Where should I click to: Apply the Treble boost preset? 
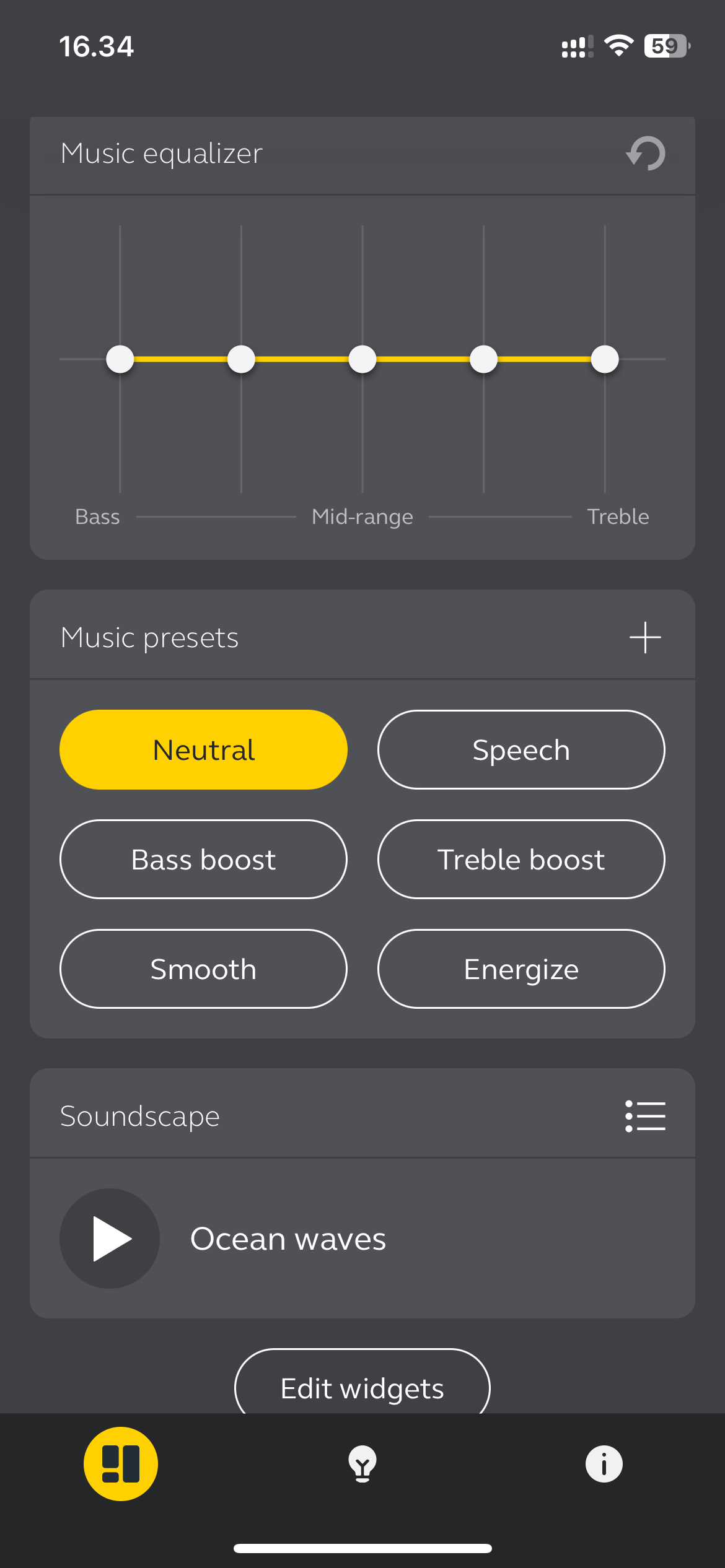tap(521, 860)
